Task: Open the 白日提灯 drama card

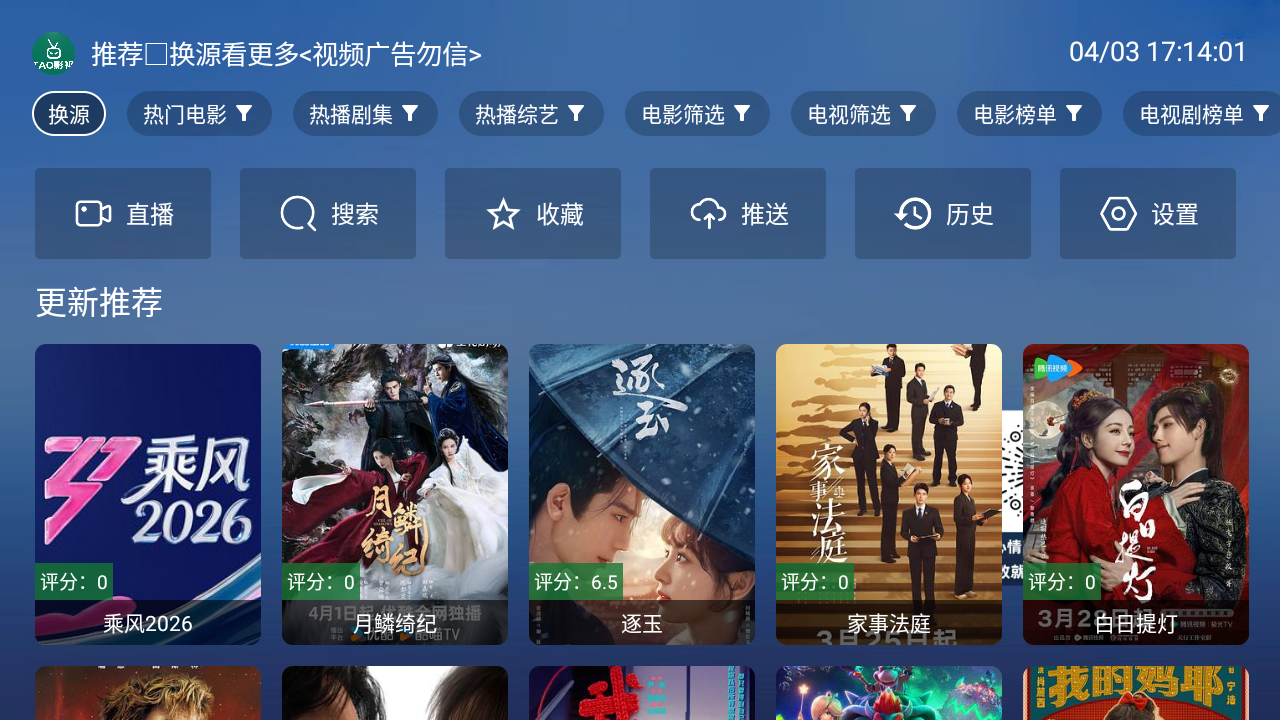Action: coord(1136,494)
